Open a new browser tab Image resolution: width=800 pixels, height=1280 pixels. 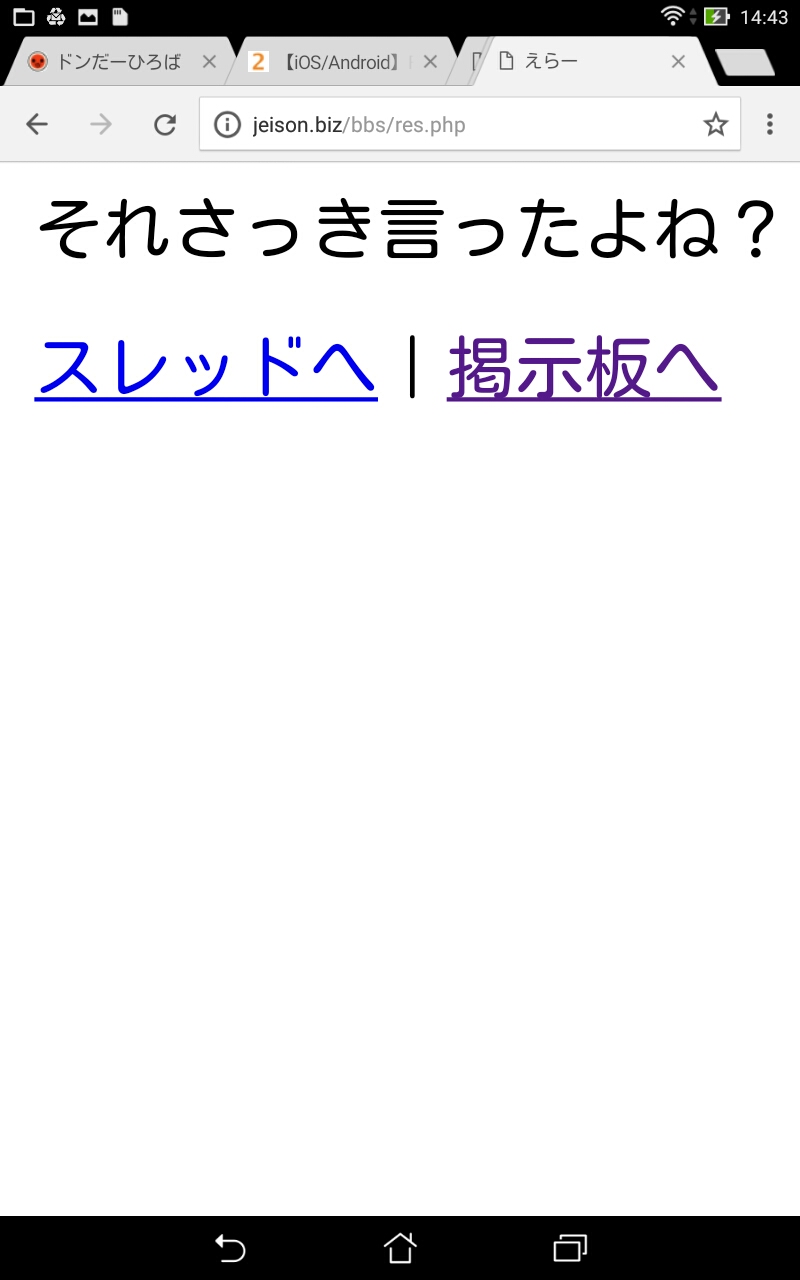[746, 62]
